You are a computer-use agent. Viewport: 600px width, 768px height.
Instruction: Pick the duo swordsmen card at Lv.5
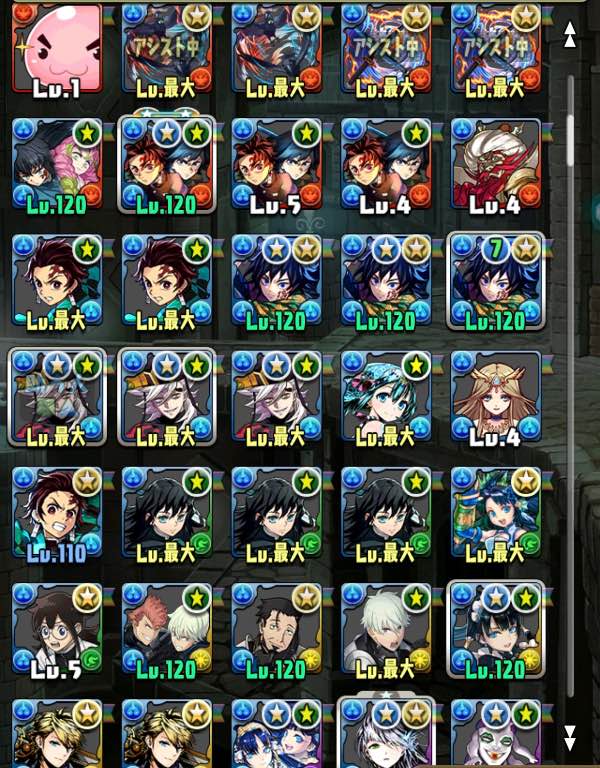tap(277, 165)
